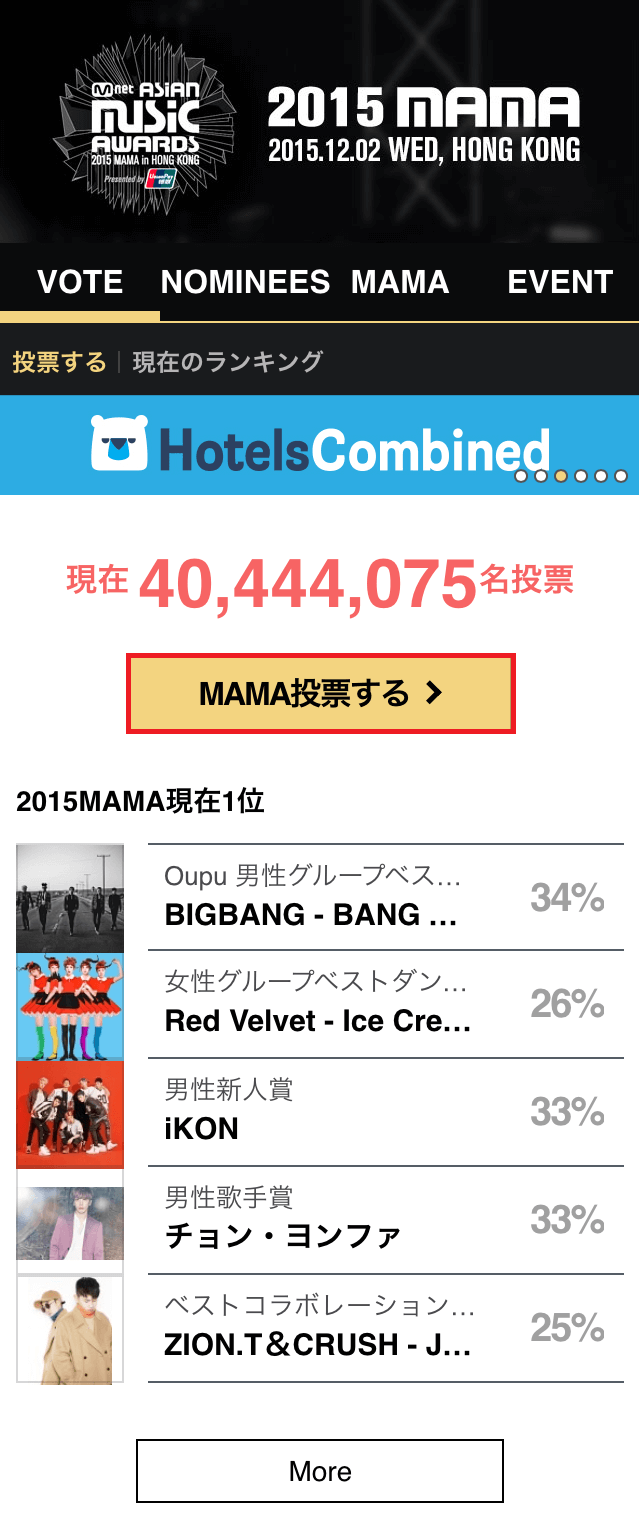Viewport: 639px width, 1525px height.
Task: Tap the 投票する sub-tab
Action: tap(59, 361)
